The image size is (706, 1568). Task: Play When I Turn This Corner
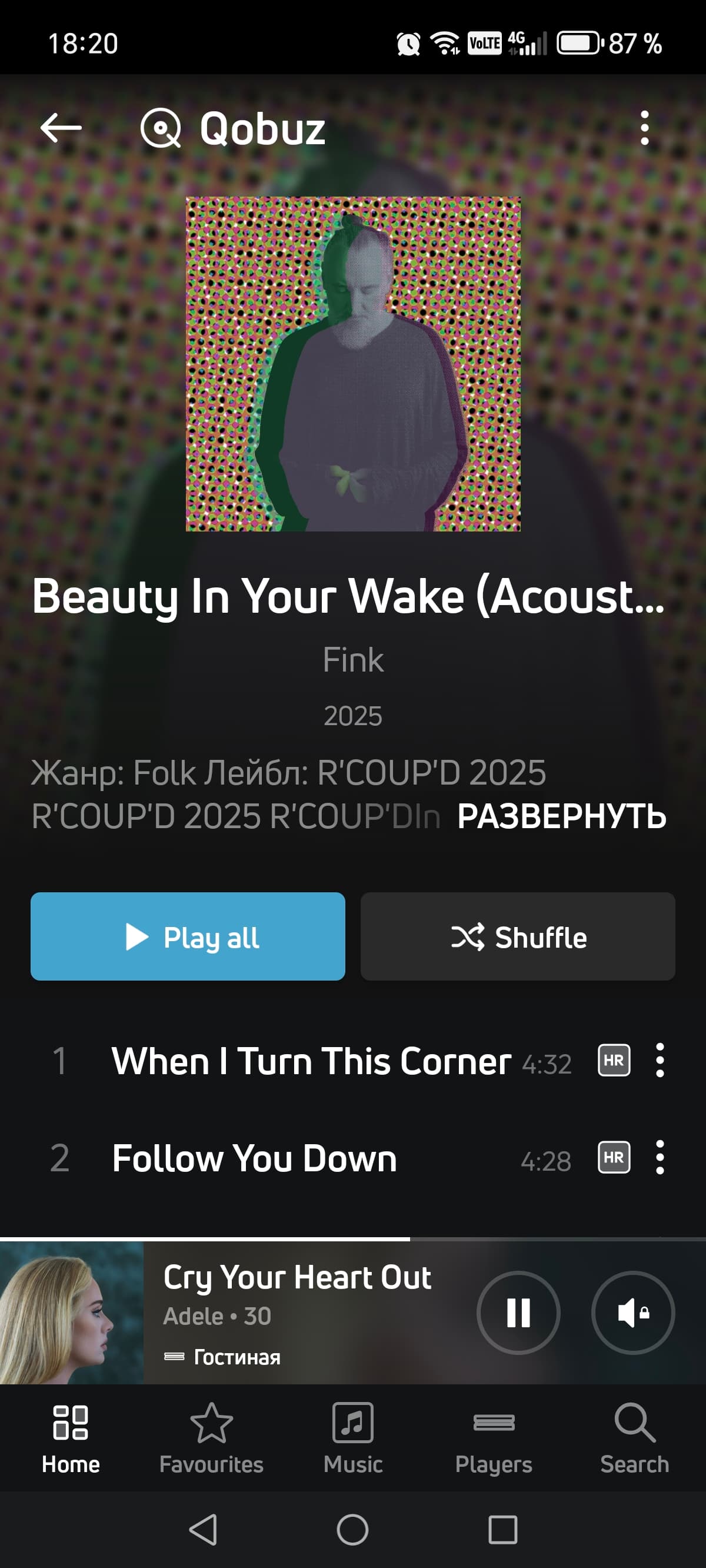tap(311, 1061)
